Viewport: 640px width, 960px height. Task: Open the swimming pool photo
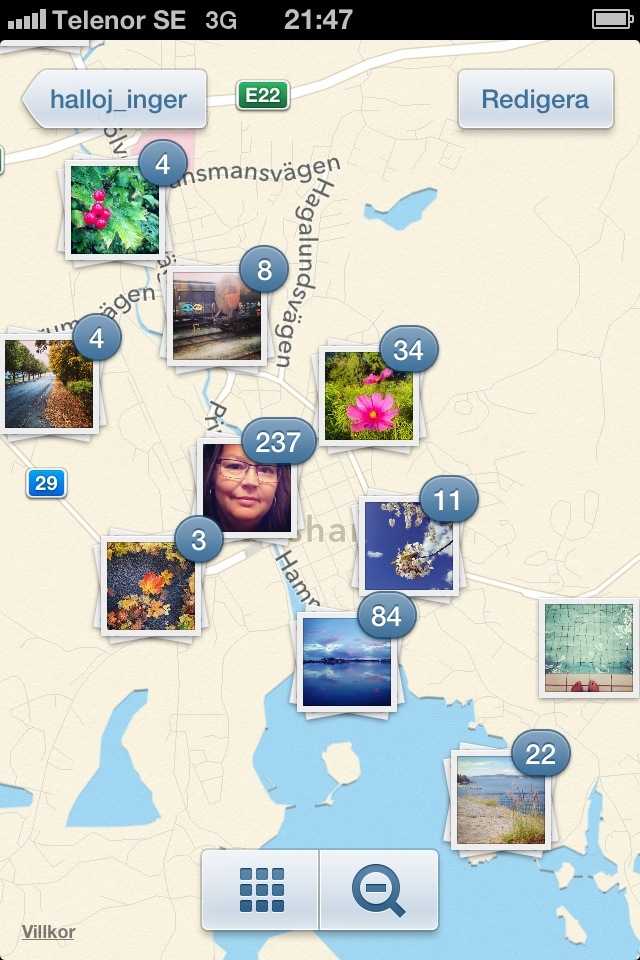click(588, 648)
